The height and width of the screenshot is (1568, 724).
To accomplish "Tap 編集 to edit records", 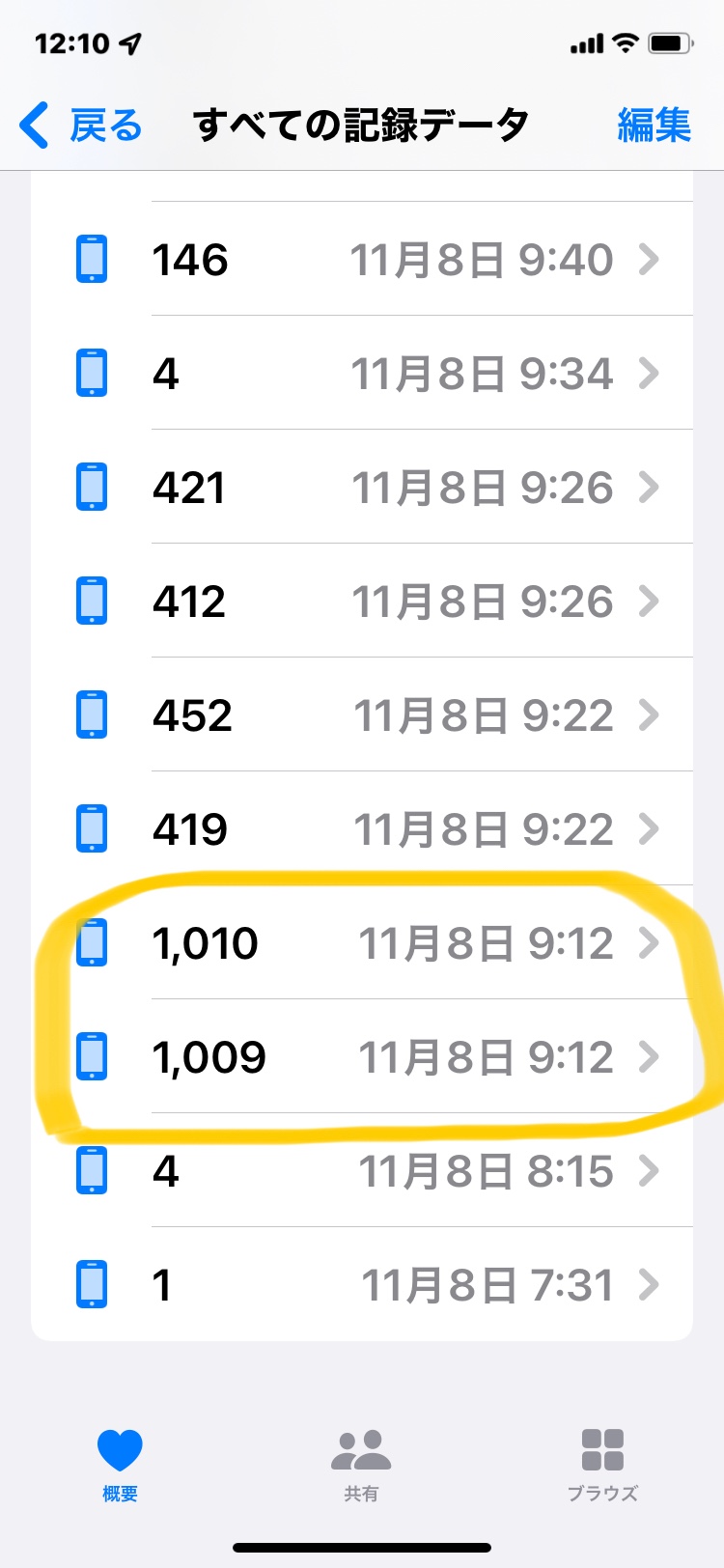I will click(x=654, y=126).
